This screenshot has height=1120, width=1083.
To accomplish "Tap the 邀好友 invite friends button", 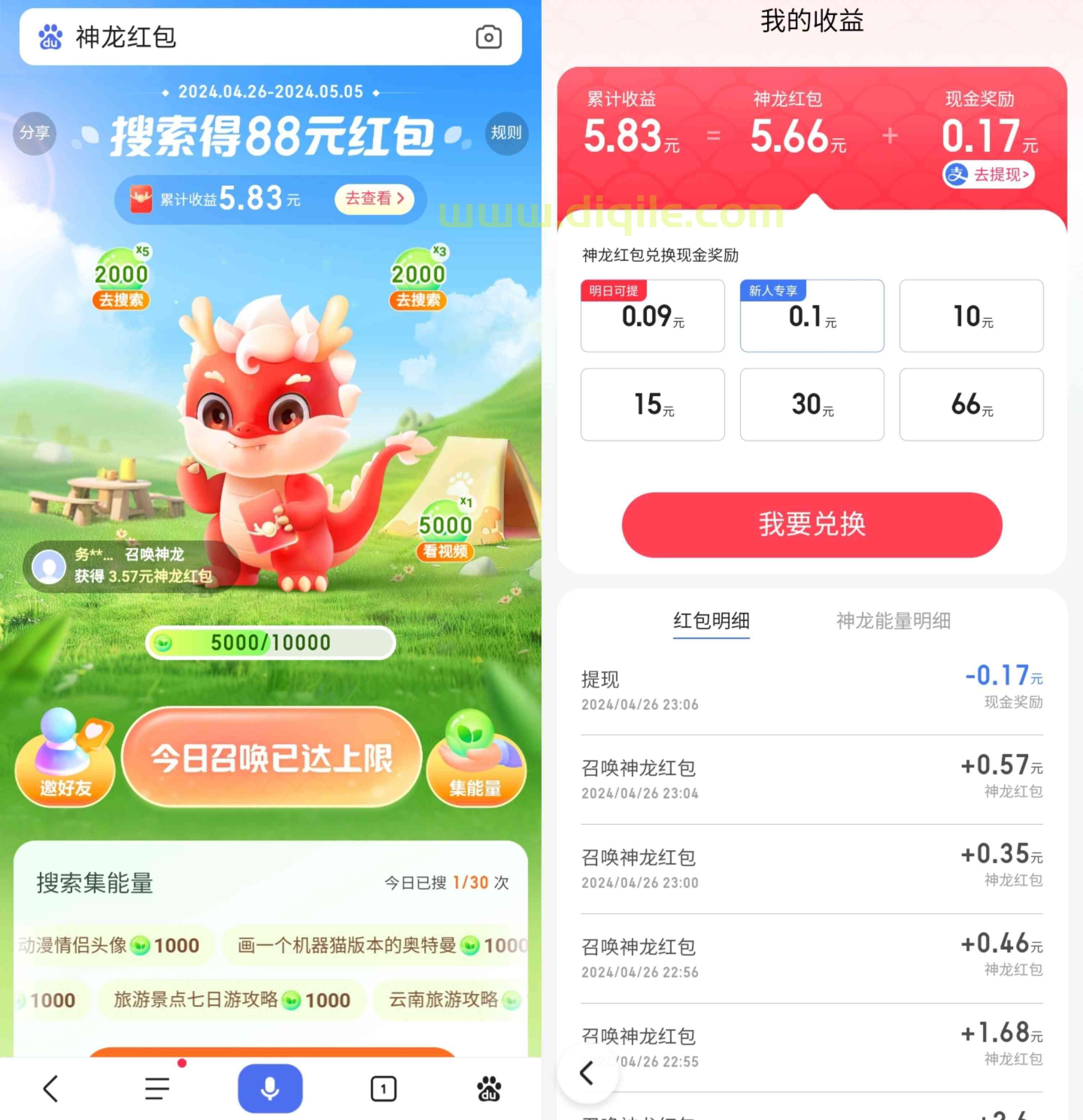I will pos(65,760).
